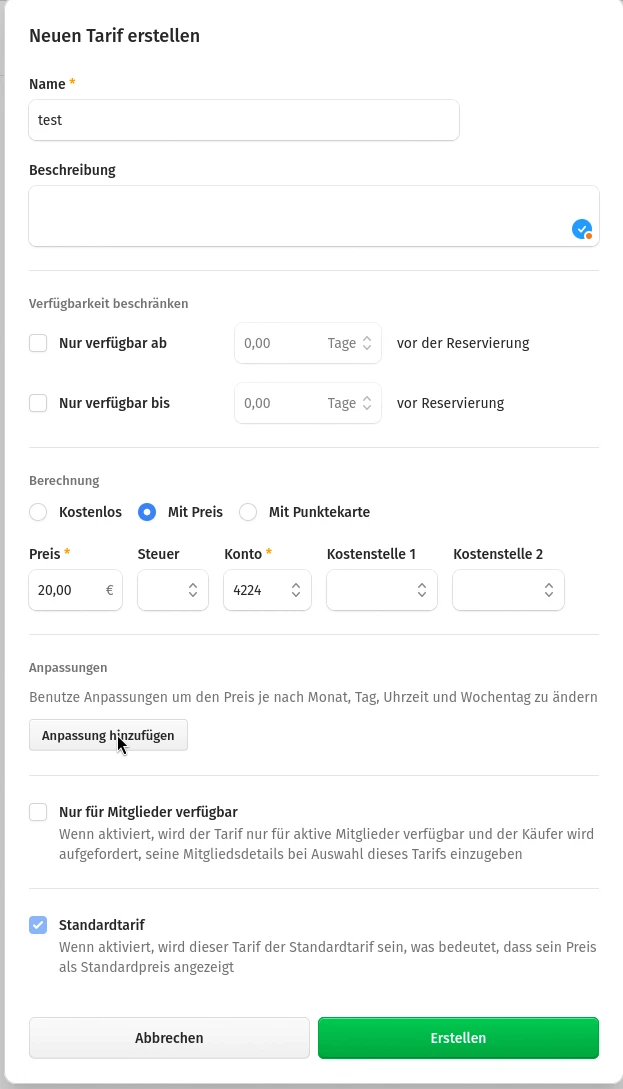Click Anpassung hinzufügen button
Viewport: 623px width, 1089px height.
tap(108, 735)
